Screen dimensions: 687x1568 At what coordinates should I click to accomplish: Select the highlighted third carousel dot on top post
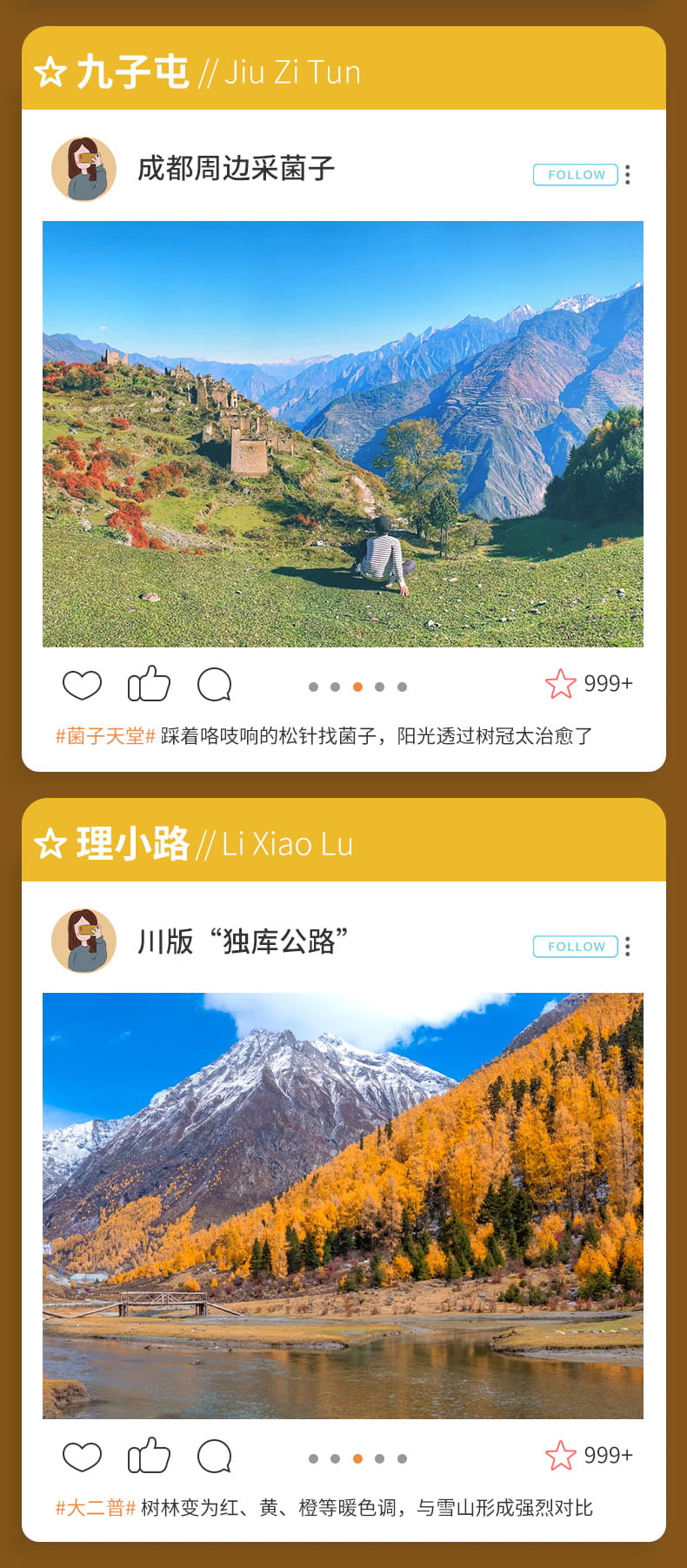[356, 687]
